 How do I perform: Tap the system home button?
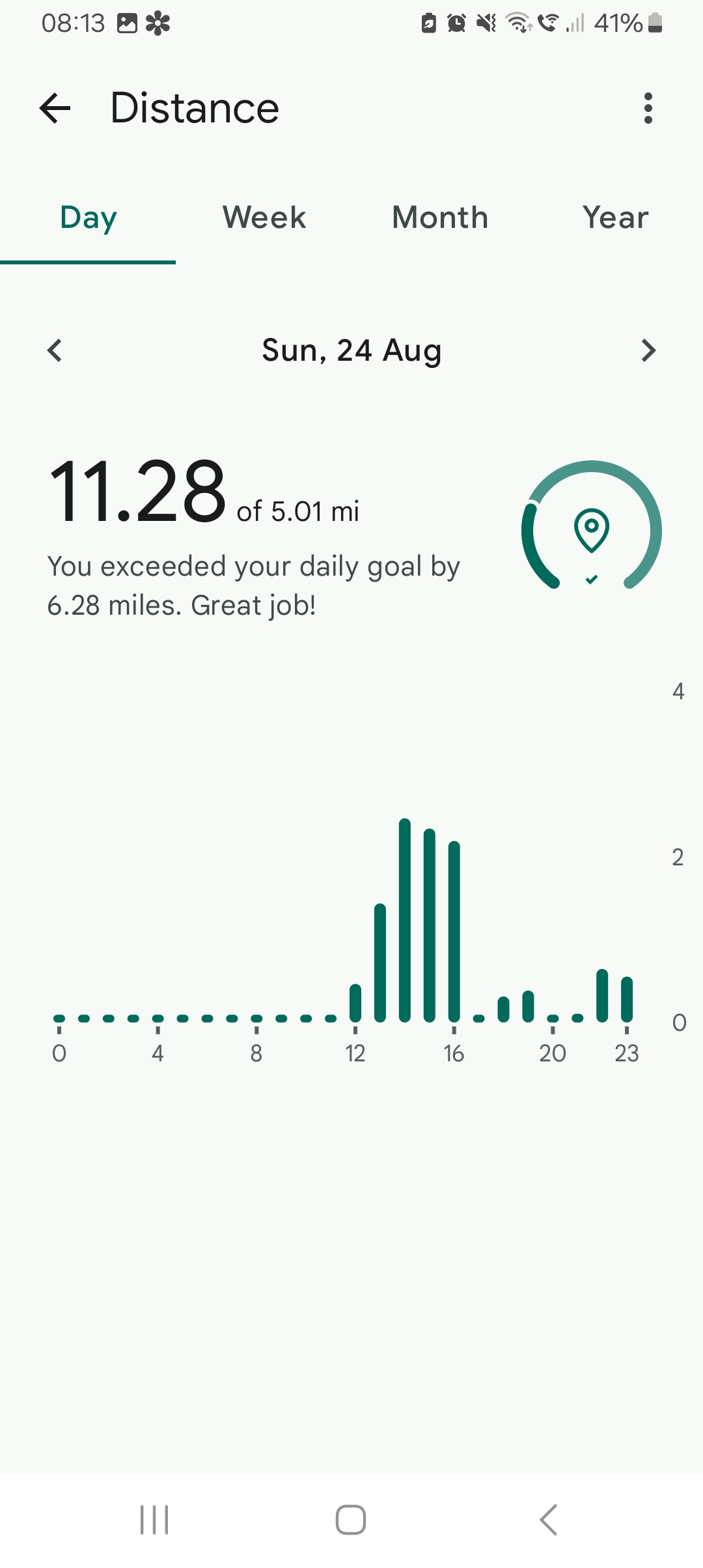tap(351, 1520)
